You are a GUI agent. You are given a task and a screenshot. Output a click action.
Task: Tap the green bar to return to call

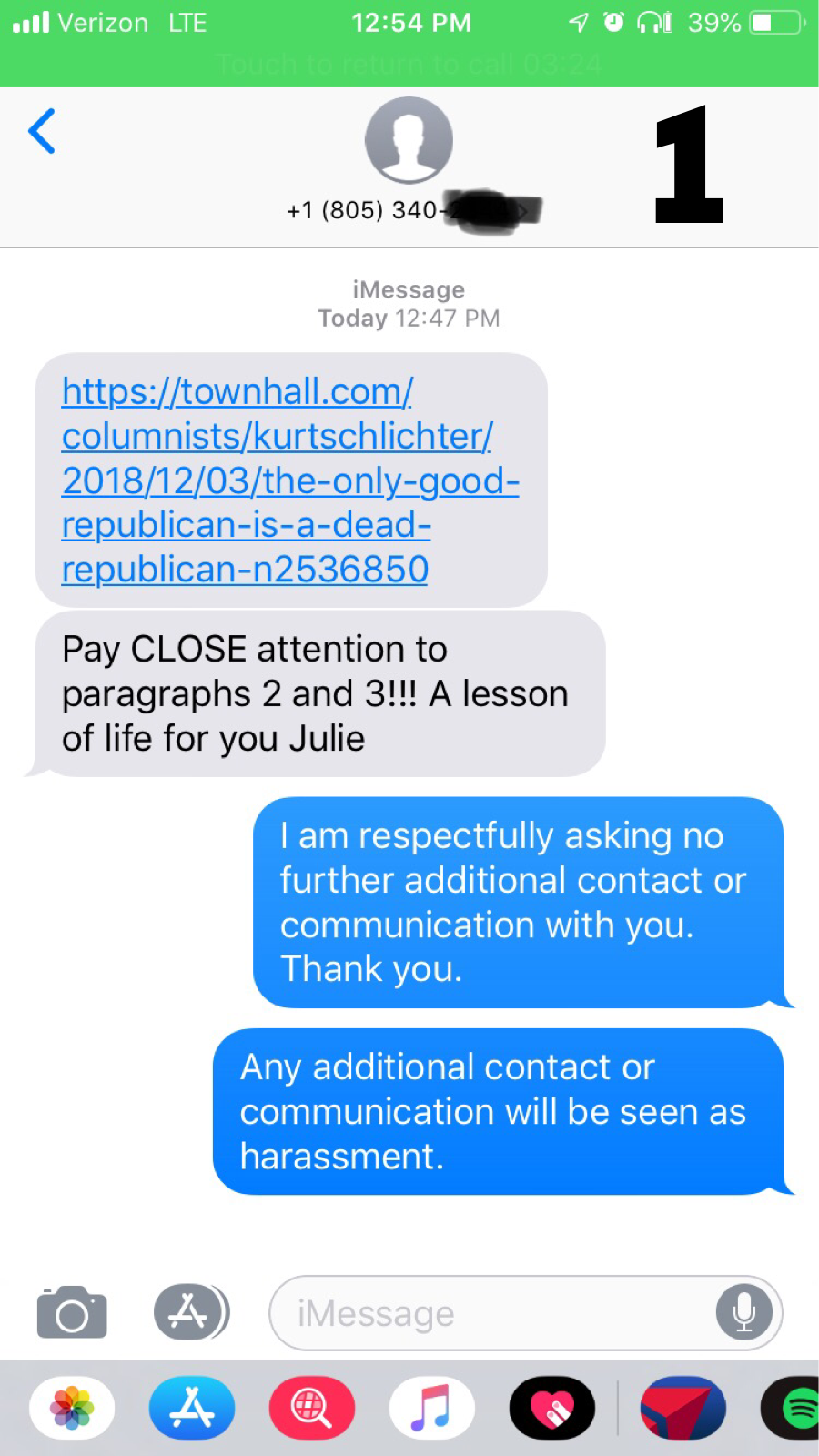(409, 64)
